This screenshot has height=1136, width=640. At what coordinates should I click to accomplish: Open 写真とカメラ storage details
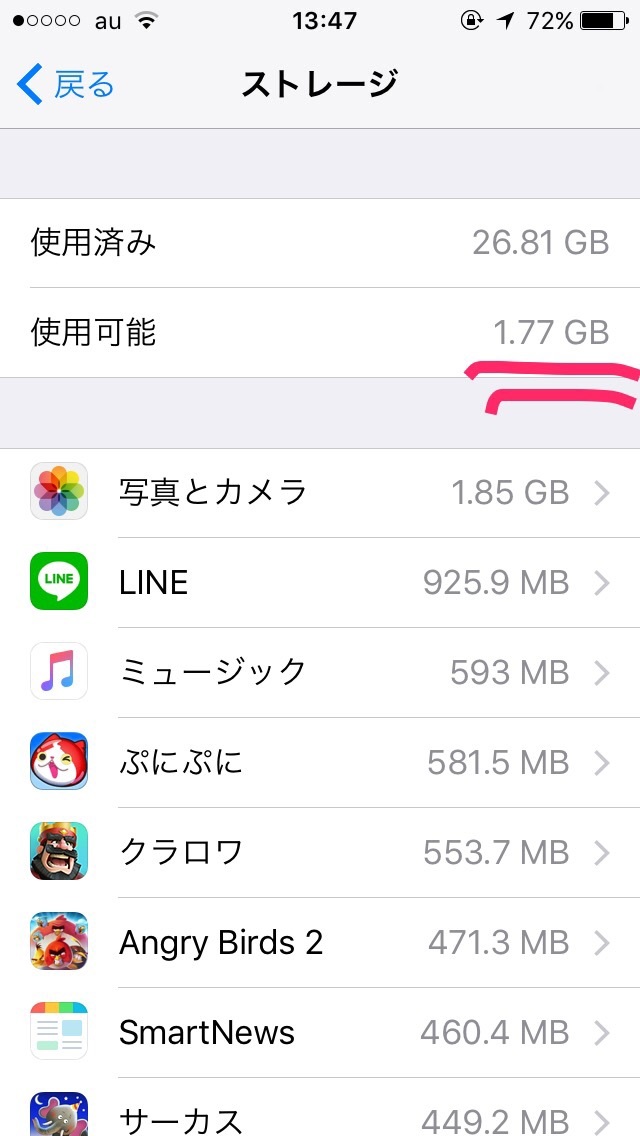click(x=320, y=493)
